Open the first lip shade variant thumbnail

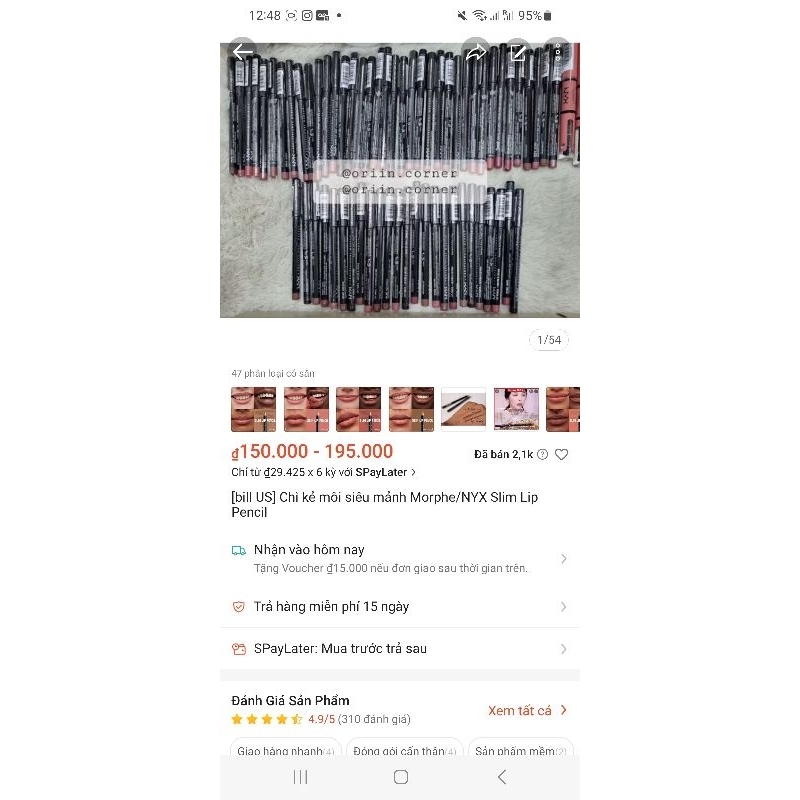[x=253, y=409]
